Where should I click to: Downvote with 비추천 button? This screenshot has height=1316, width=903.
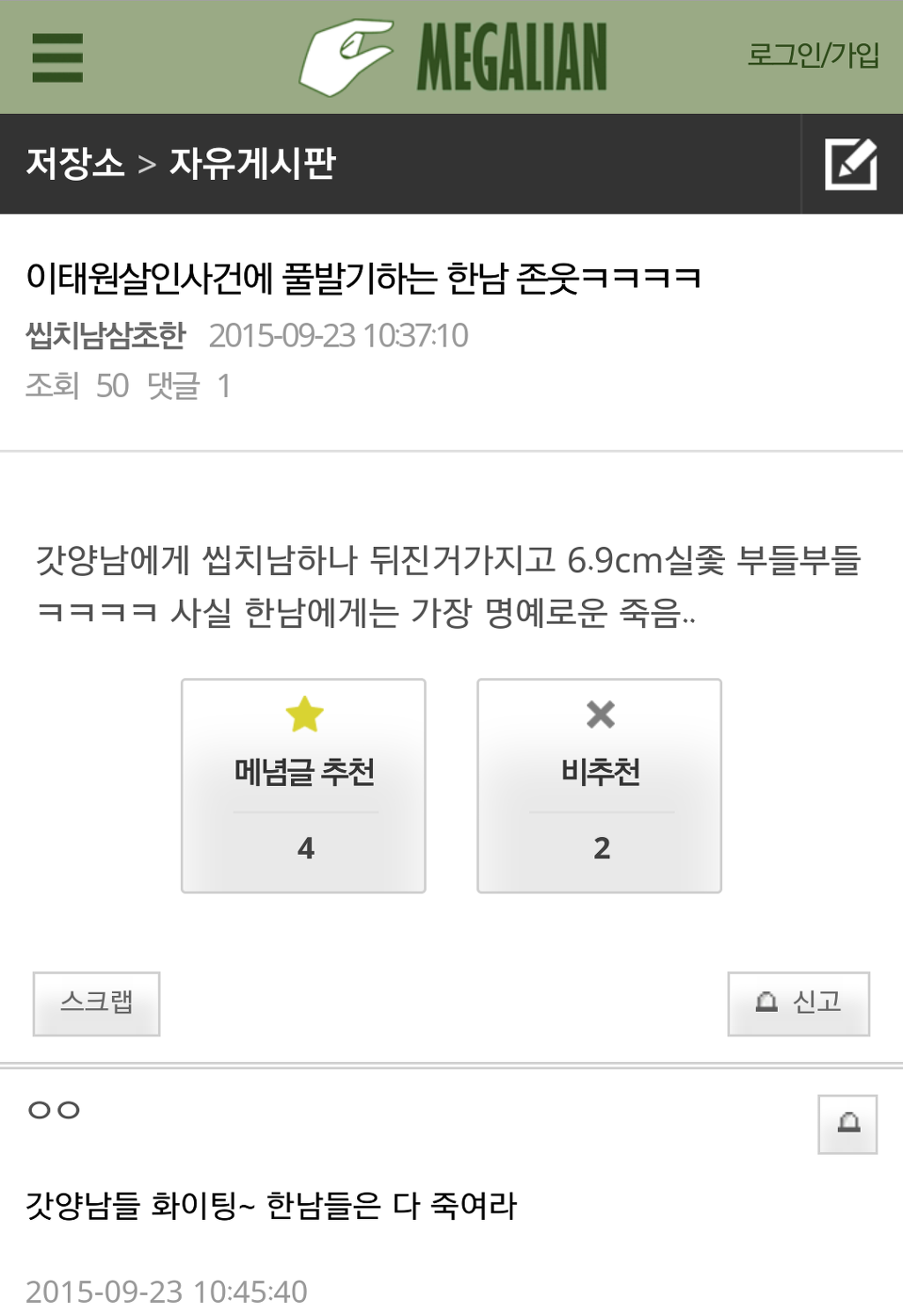click(x=600, y=785)
